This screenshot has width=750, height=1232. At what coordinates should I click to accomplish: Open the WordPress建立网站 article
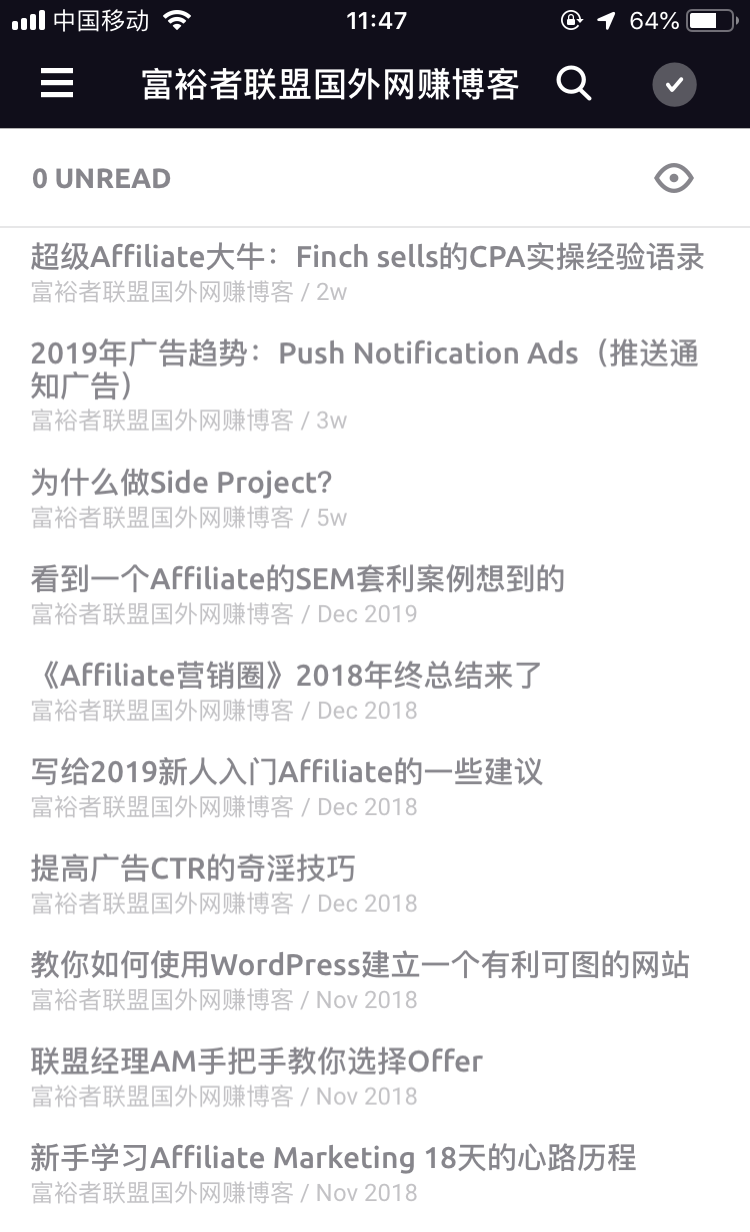pyautogui.click(x=375, y=980)
